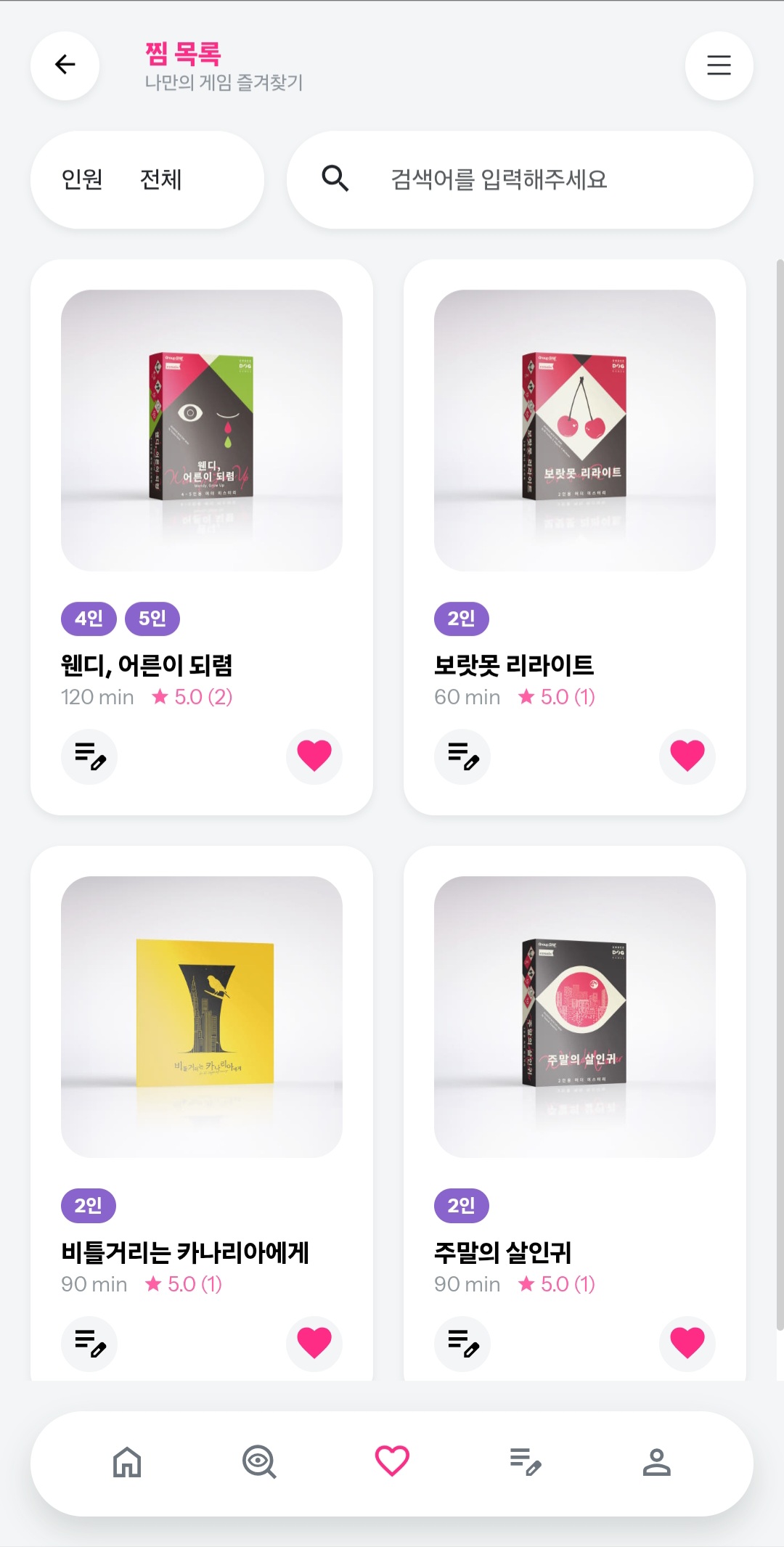Open the 인원 전체 player count filter

pyautogui.click(x=147, y=179)
